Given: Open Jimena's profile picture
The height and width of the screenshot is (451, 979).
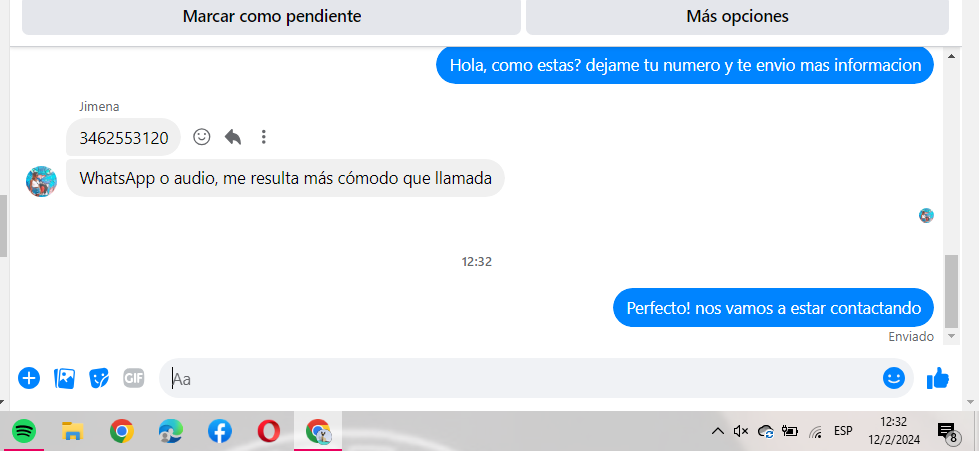Looking at the screenshot, I should coord(41,181).
